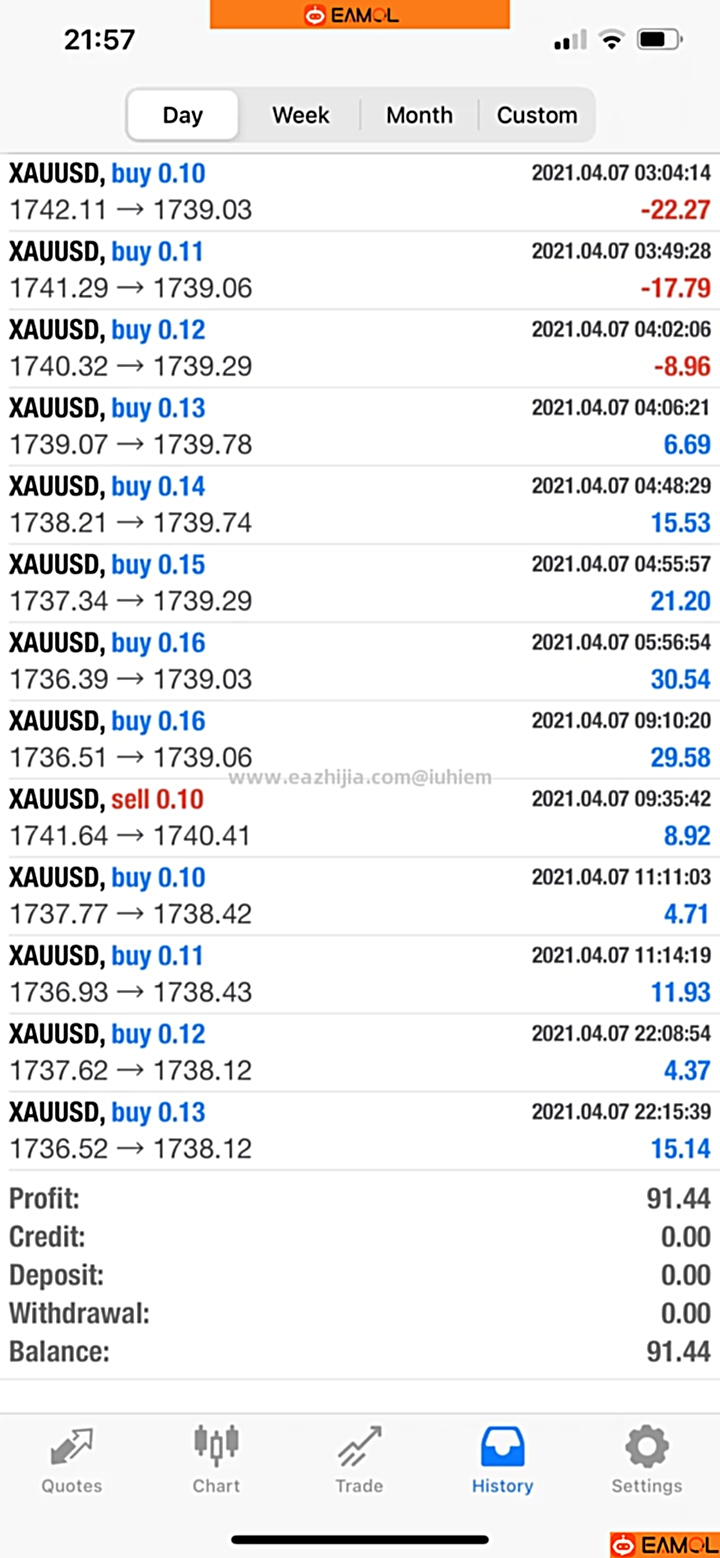The width and height of the screenshot is (720, 1558).
Task: Open the Custom date range filter
Action: point(537,115)
